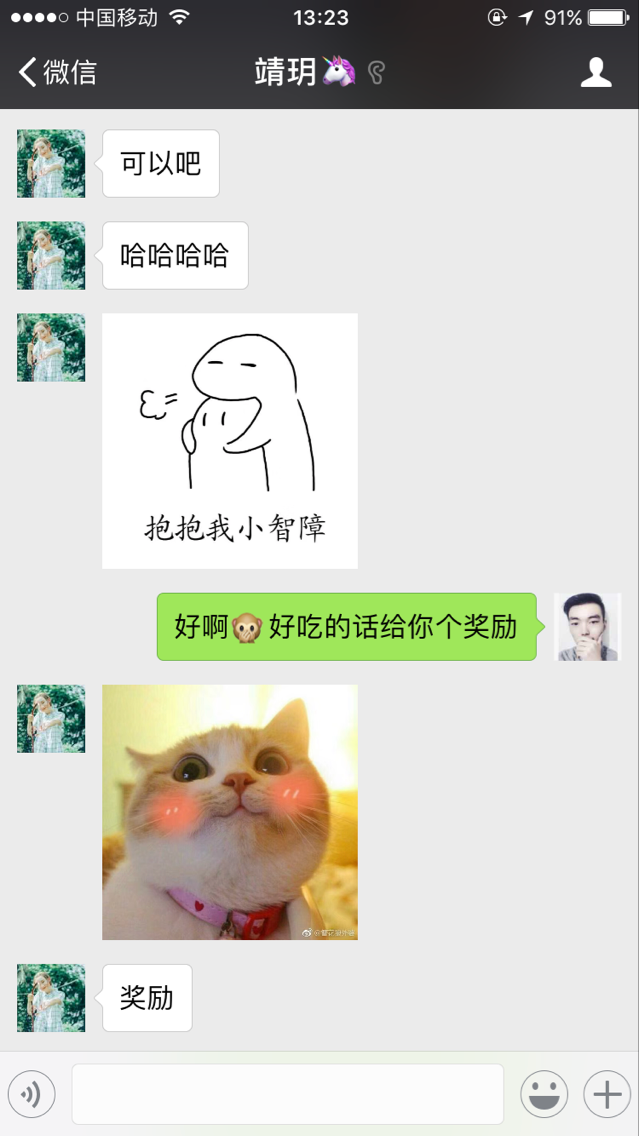Viewport: 639px width, 1136px height.
Task: Open chat details via the profile icon
Action: point(596,72)
